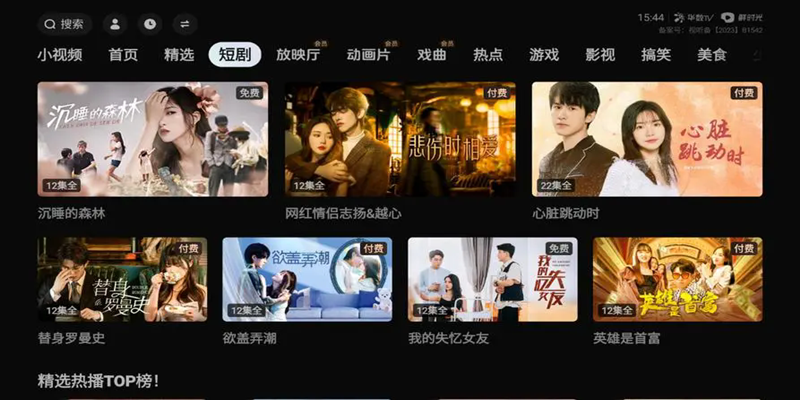This screenshot has height=400, width=800.
Task: Open the 动画片 tab
Action: click(x=368, y=55)
